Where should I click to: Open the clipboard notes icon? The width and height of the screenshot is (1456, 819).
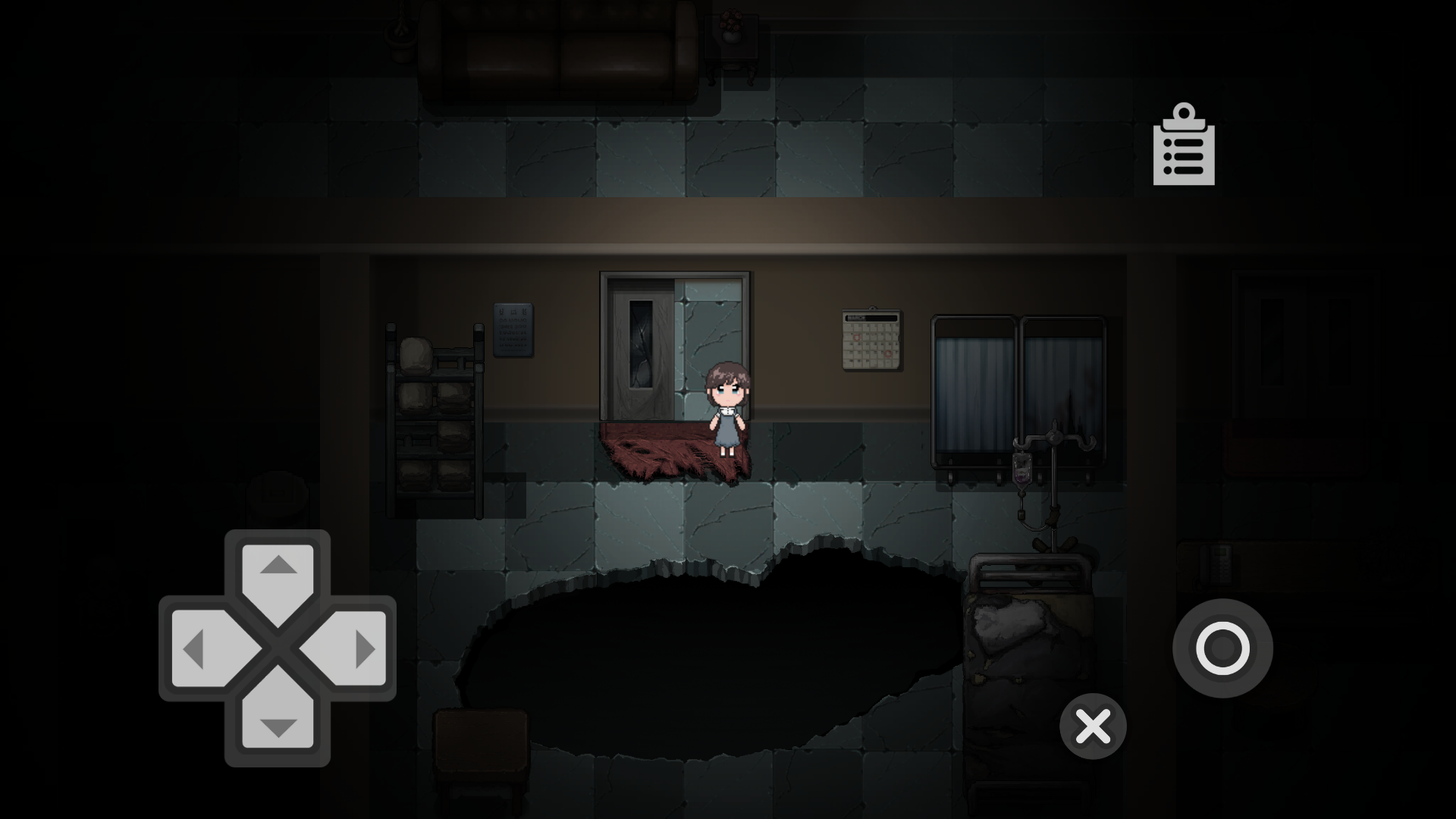pos(1183,146)
